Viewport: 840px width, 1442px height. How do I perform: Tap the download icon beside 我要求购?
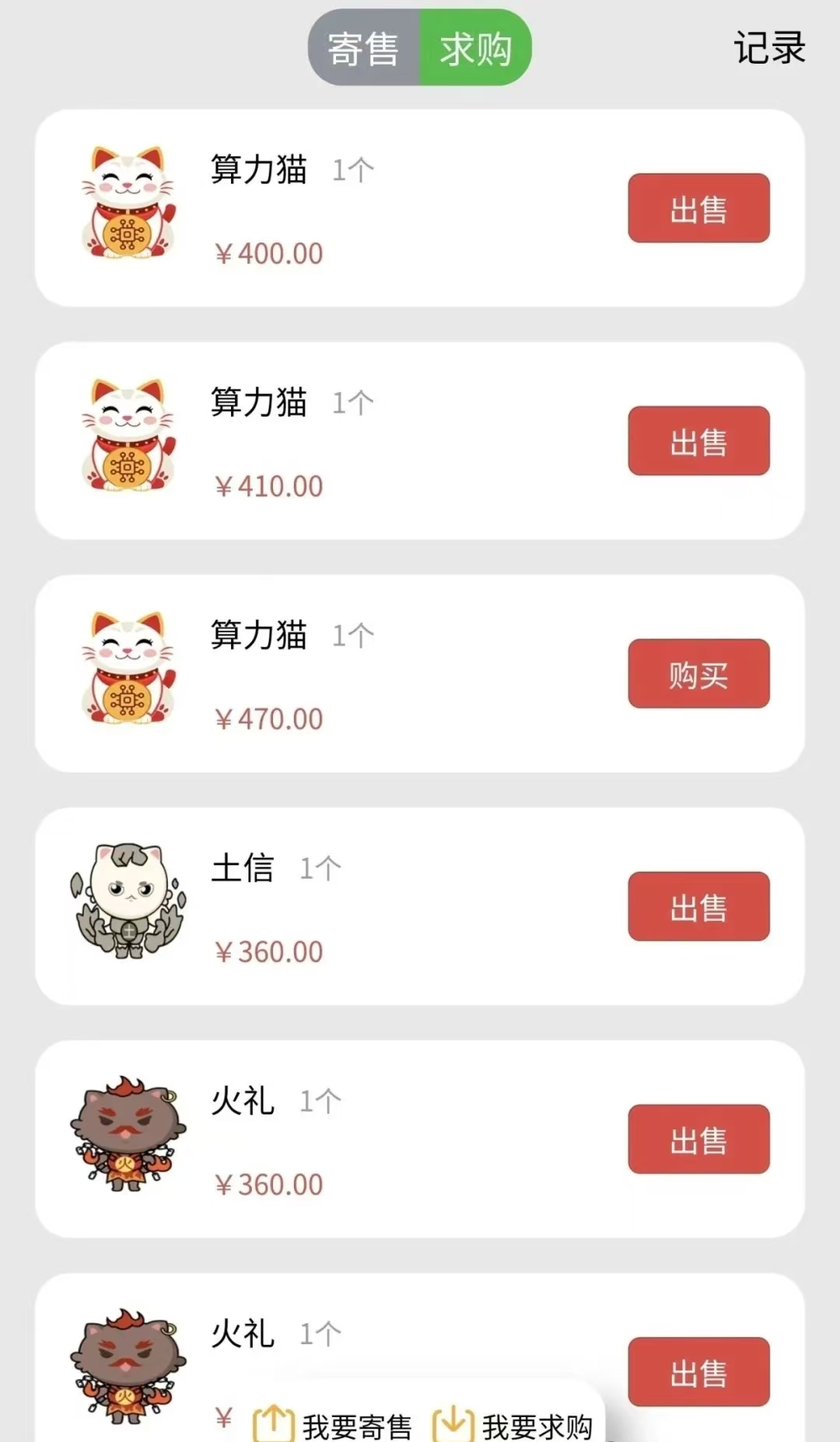[455, 1417]
